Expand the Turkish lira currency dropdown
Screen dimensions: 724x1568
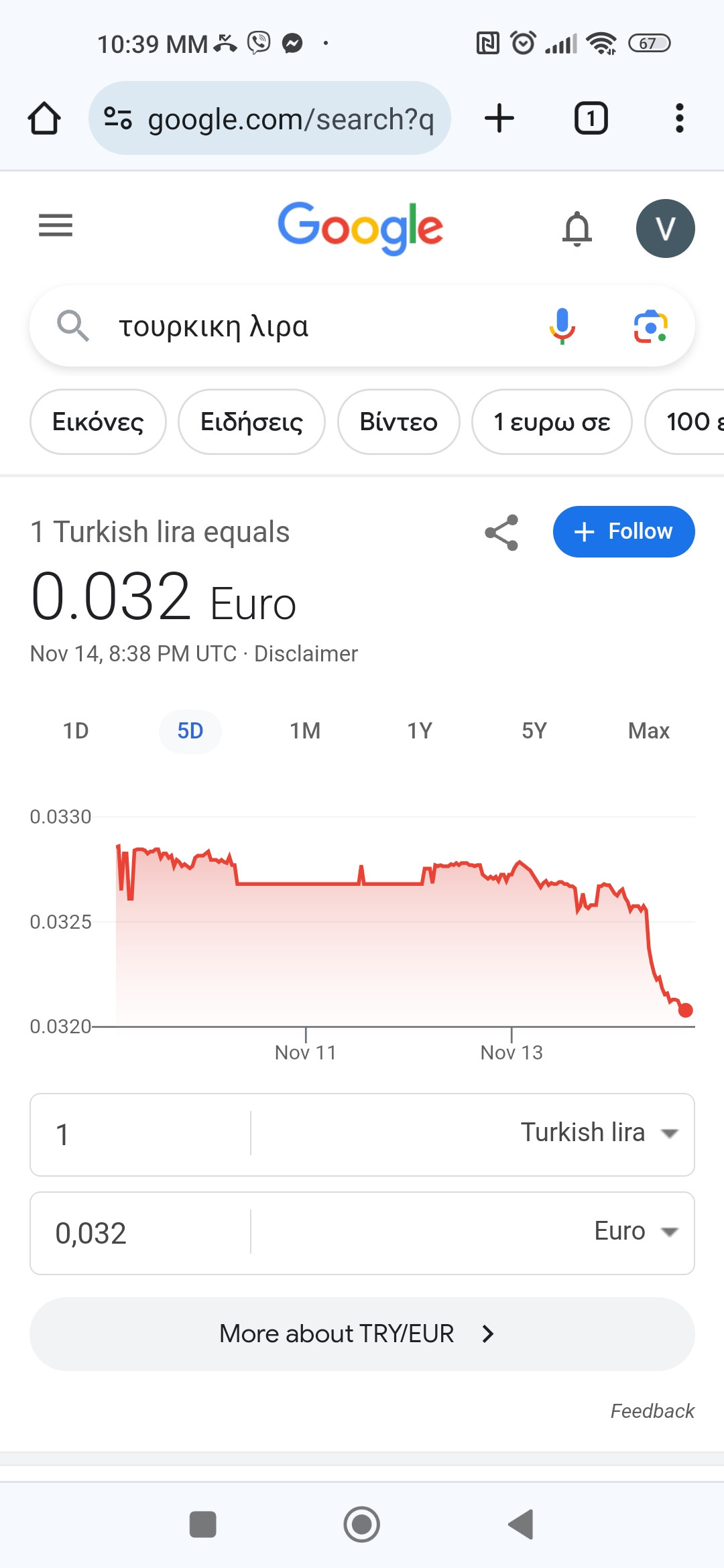tap(599, 1134)
